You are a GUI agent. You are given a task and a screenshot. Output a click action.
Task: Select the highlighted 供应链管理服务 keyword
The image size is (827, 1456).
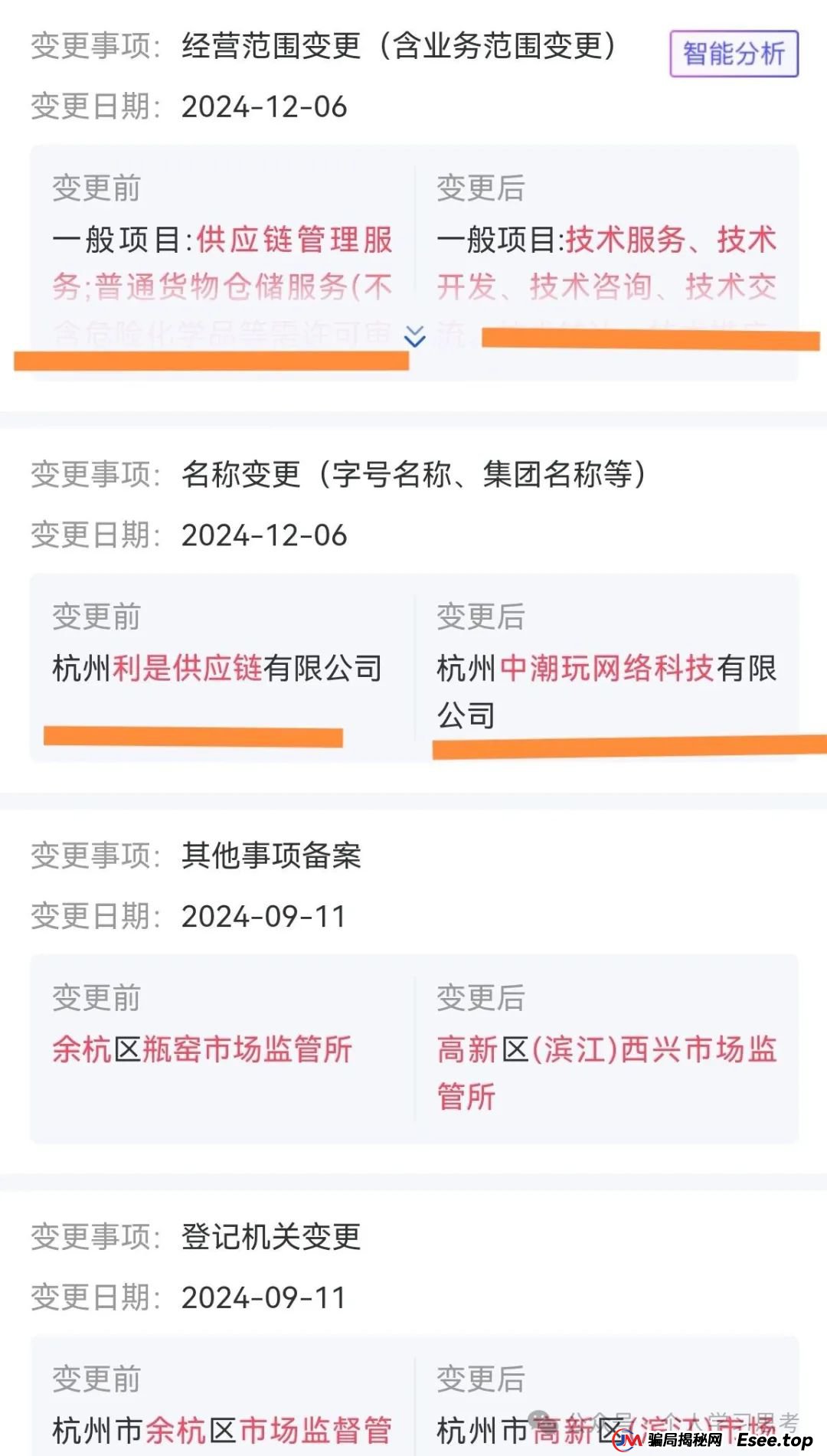click(x=295, y=239)
